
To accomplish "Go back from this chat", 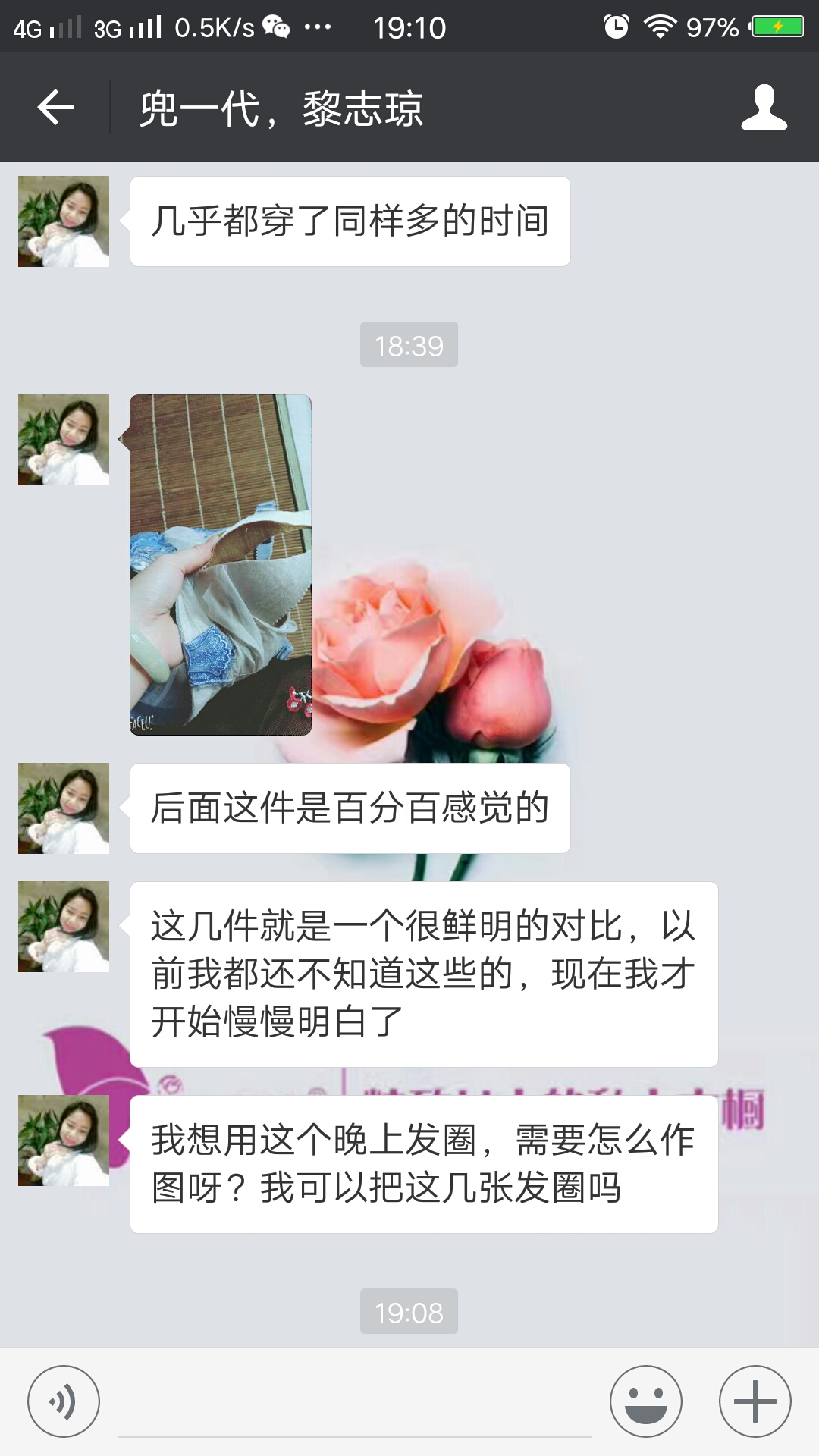I will pyautogui.click(x=55, y=107).
